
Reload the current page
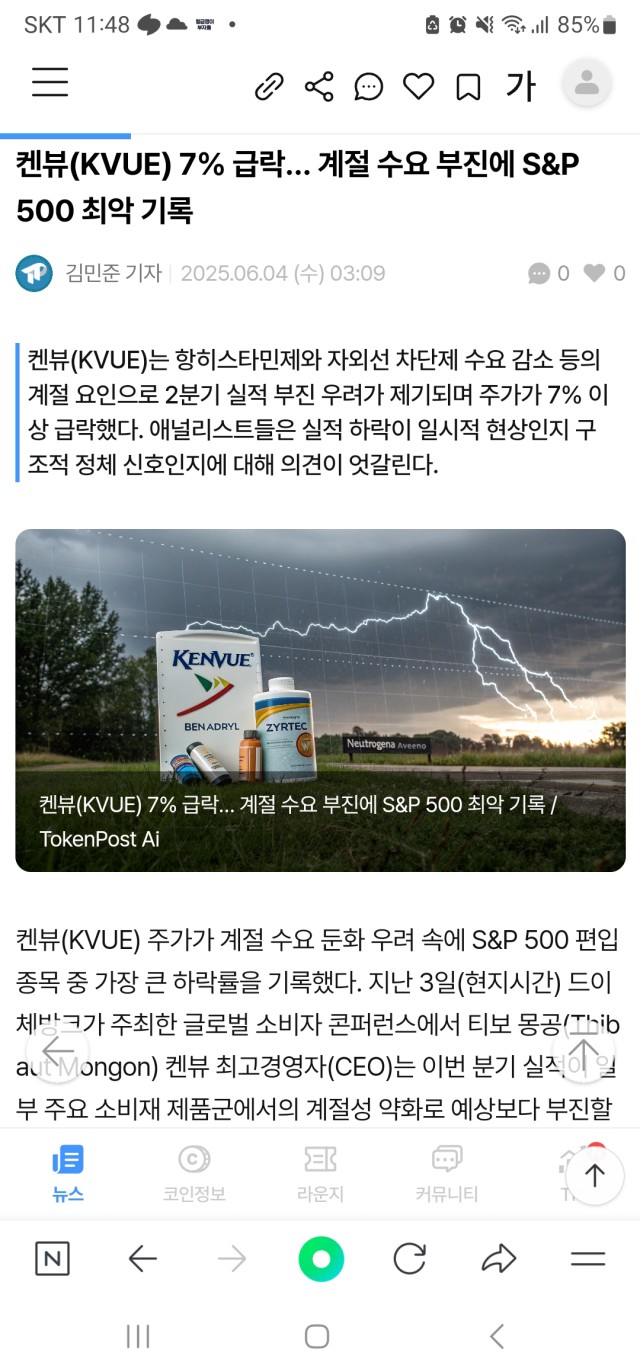[409, 1259]
